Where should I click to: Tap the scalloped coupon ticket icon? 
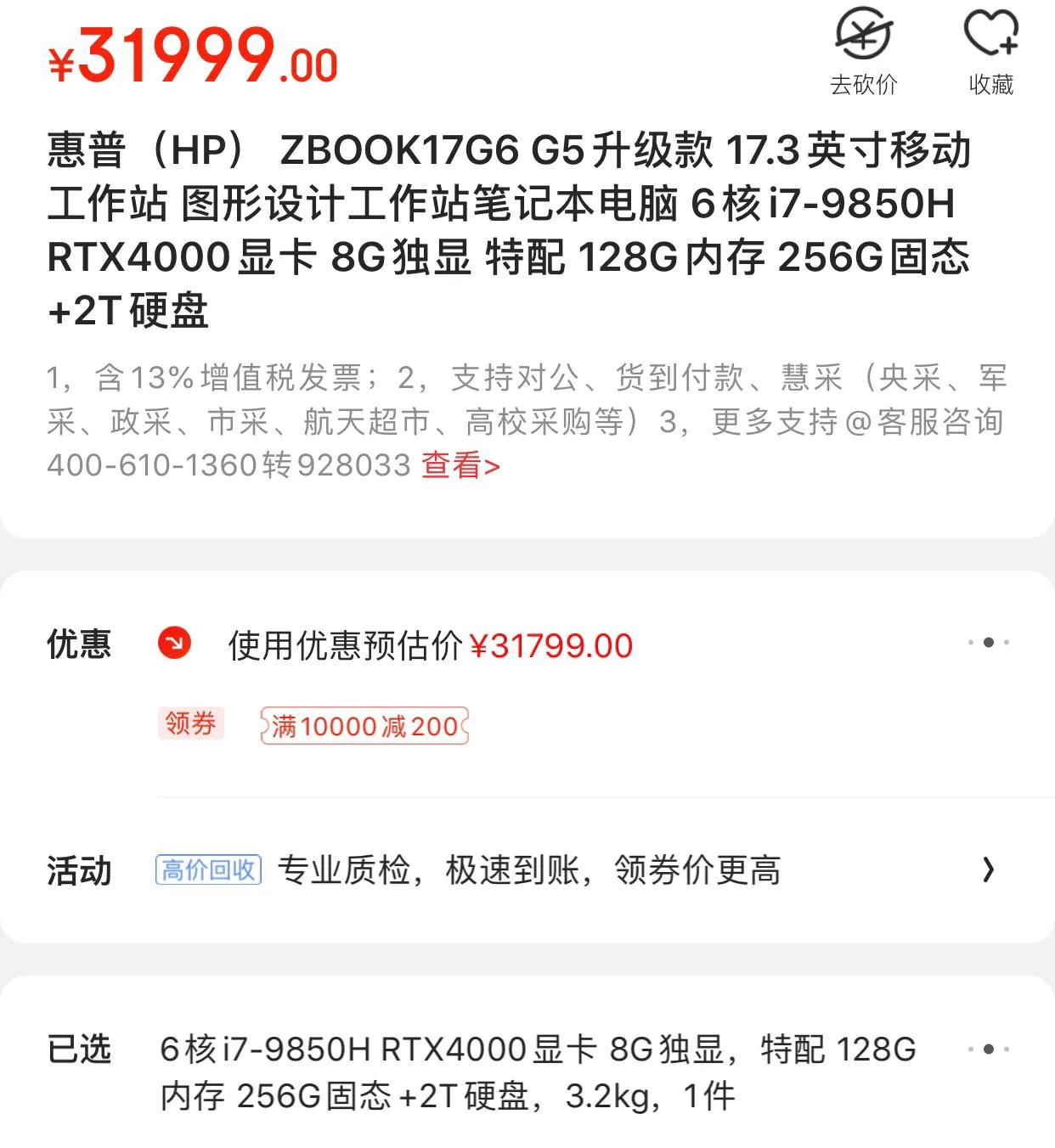(364, 726)
